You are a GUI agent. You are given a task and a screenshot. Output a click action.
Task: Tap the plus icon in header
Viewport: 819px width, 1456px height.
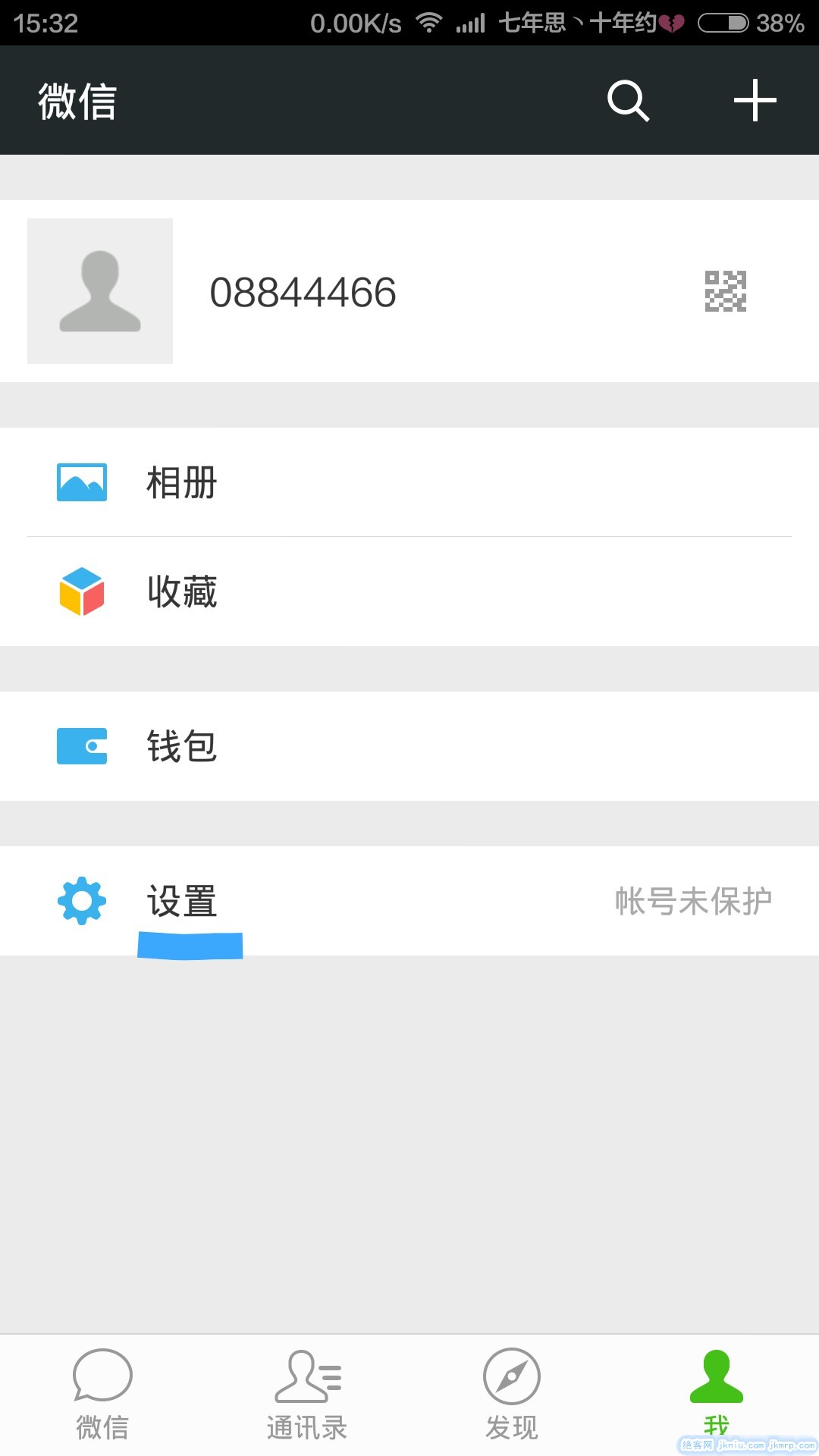pos(755,100)
